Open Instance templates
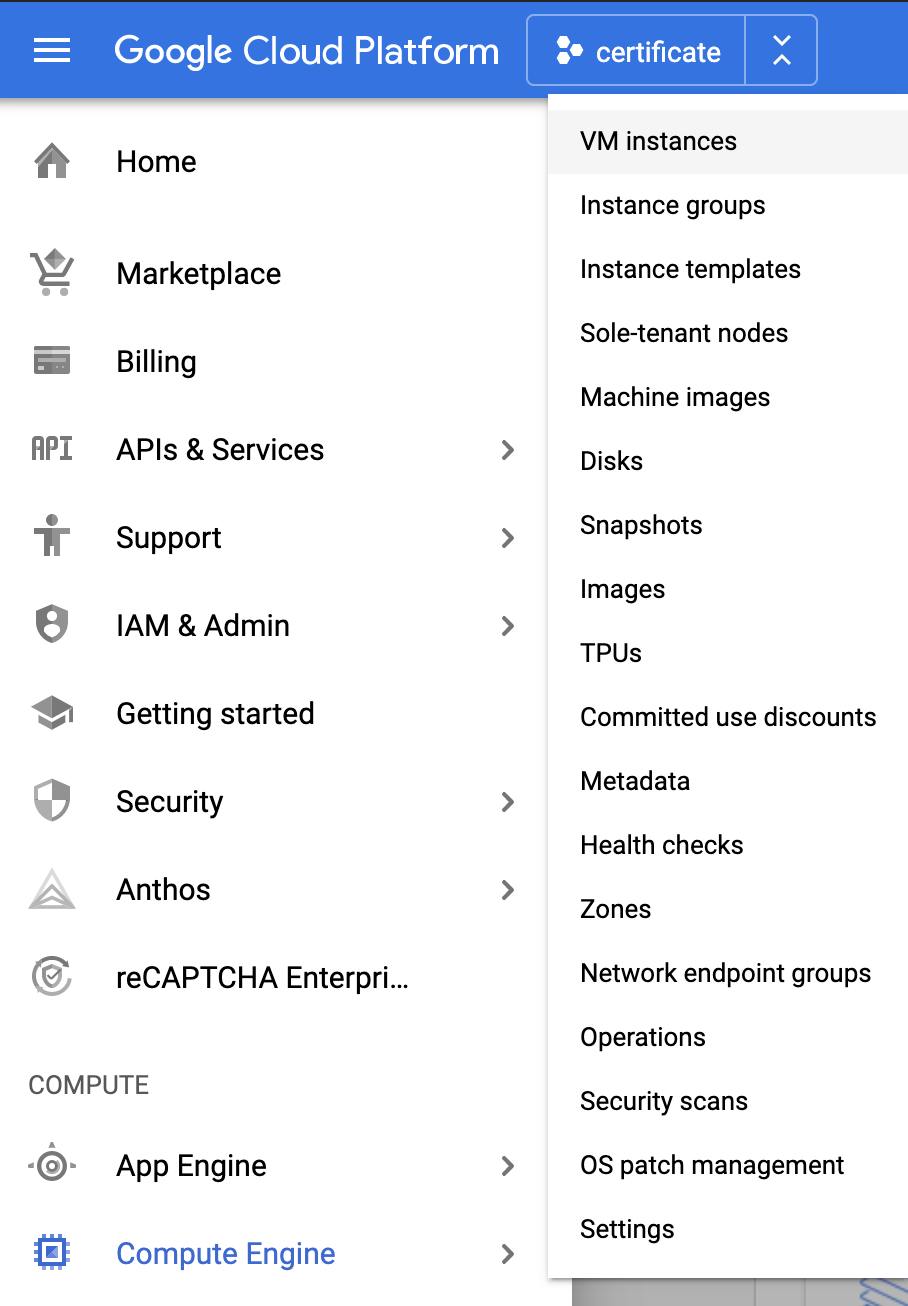 click(690, 270)
